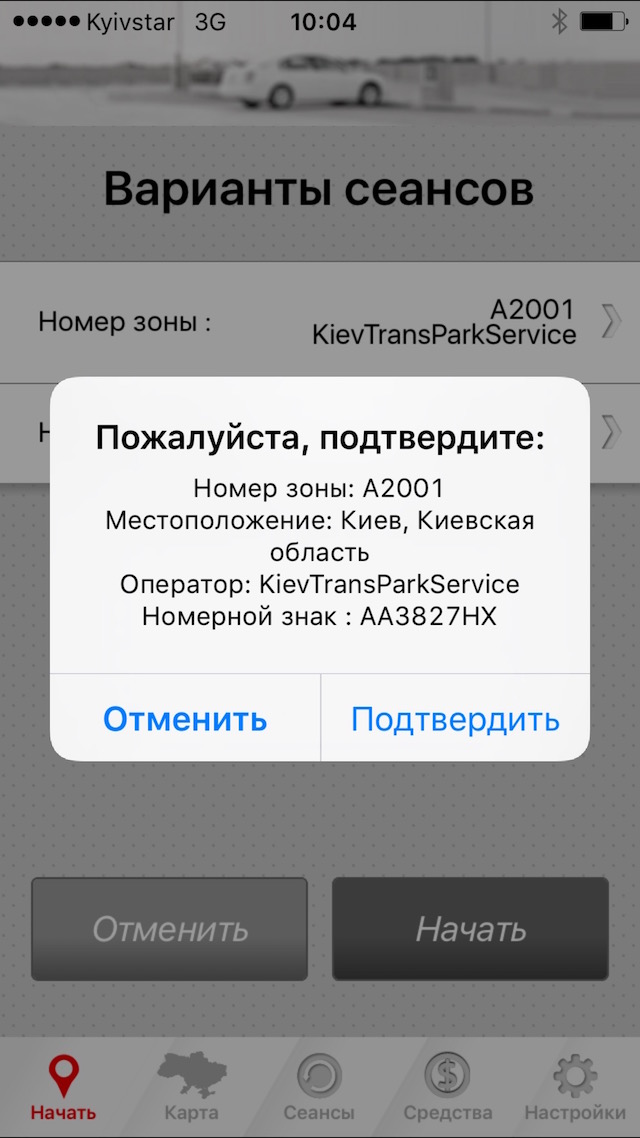Image resolution: width=640 pixels, height=1138 pixels.
Task: Confirm with the Подтвердить dialog button
Action: (455, 719)
